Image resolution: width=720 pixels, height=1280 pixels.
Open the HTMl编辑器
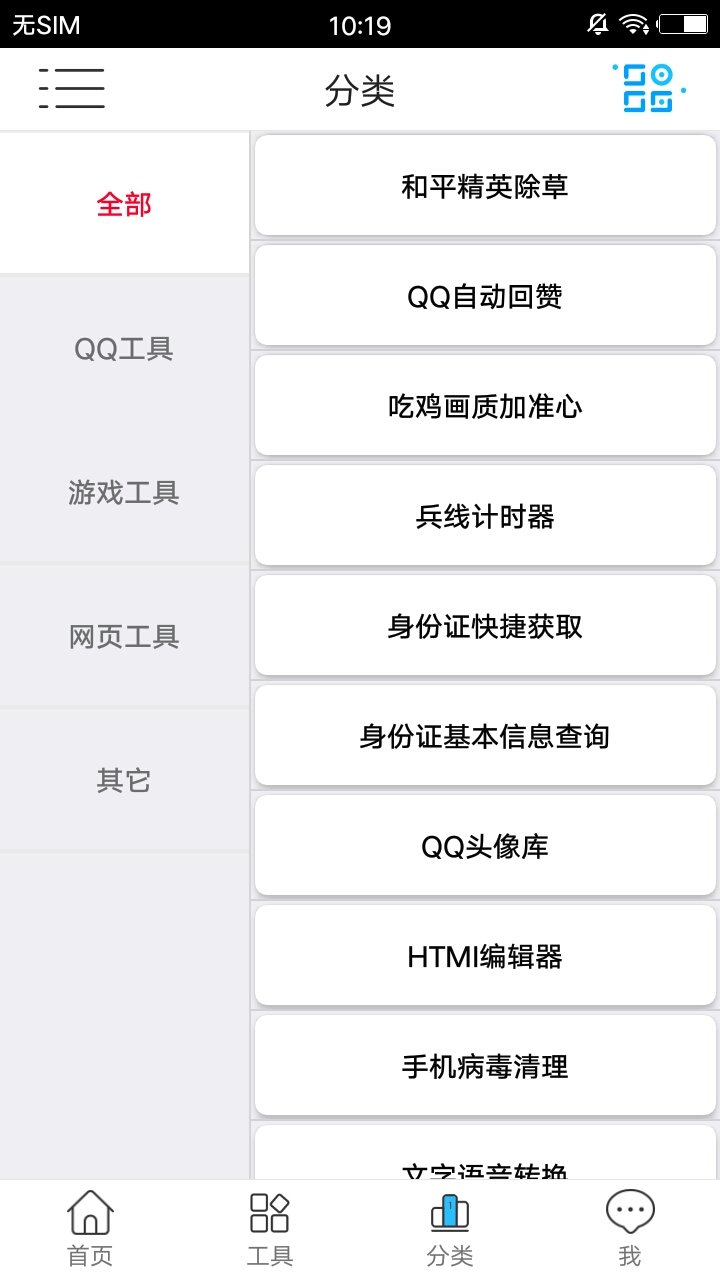[x=485, y=957]
